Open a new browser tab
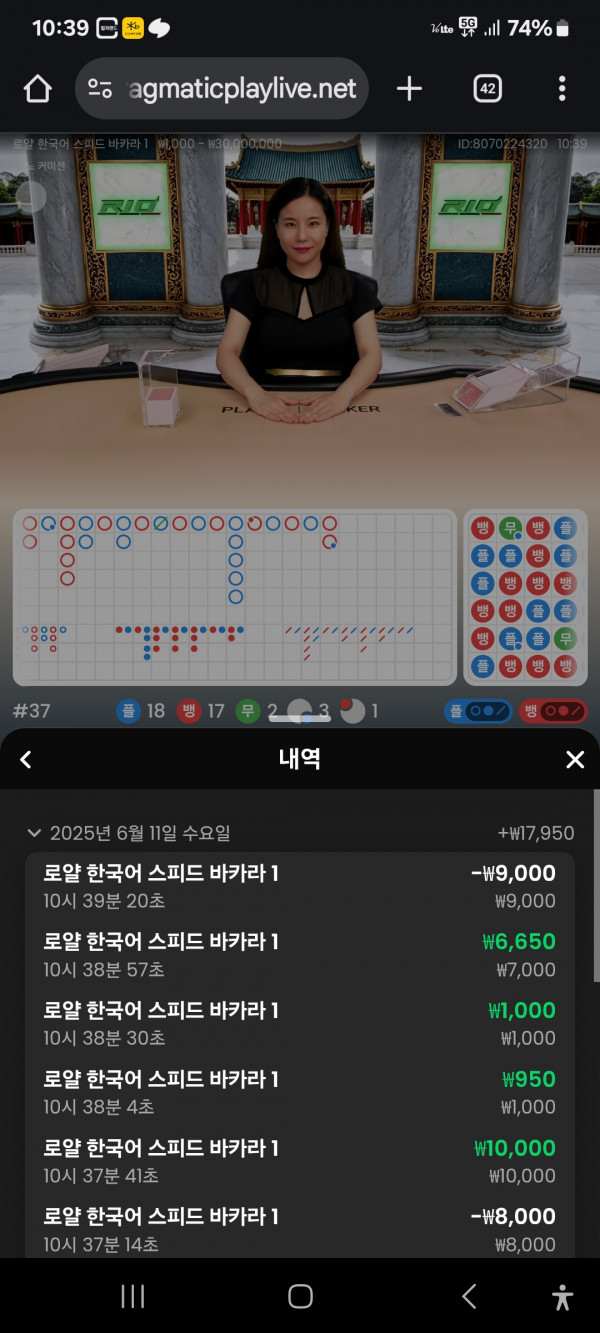This screenshot has width=600, height=1333. pyautogui.click(x=409, y=89)
